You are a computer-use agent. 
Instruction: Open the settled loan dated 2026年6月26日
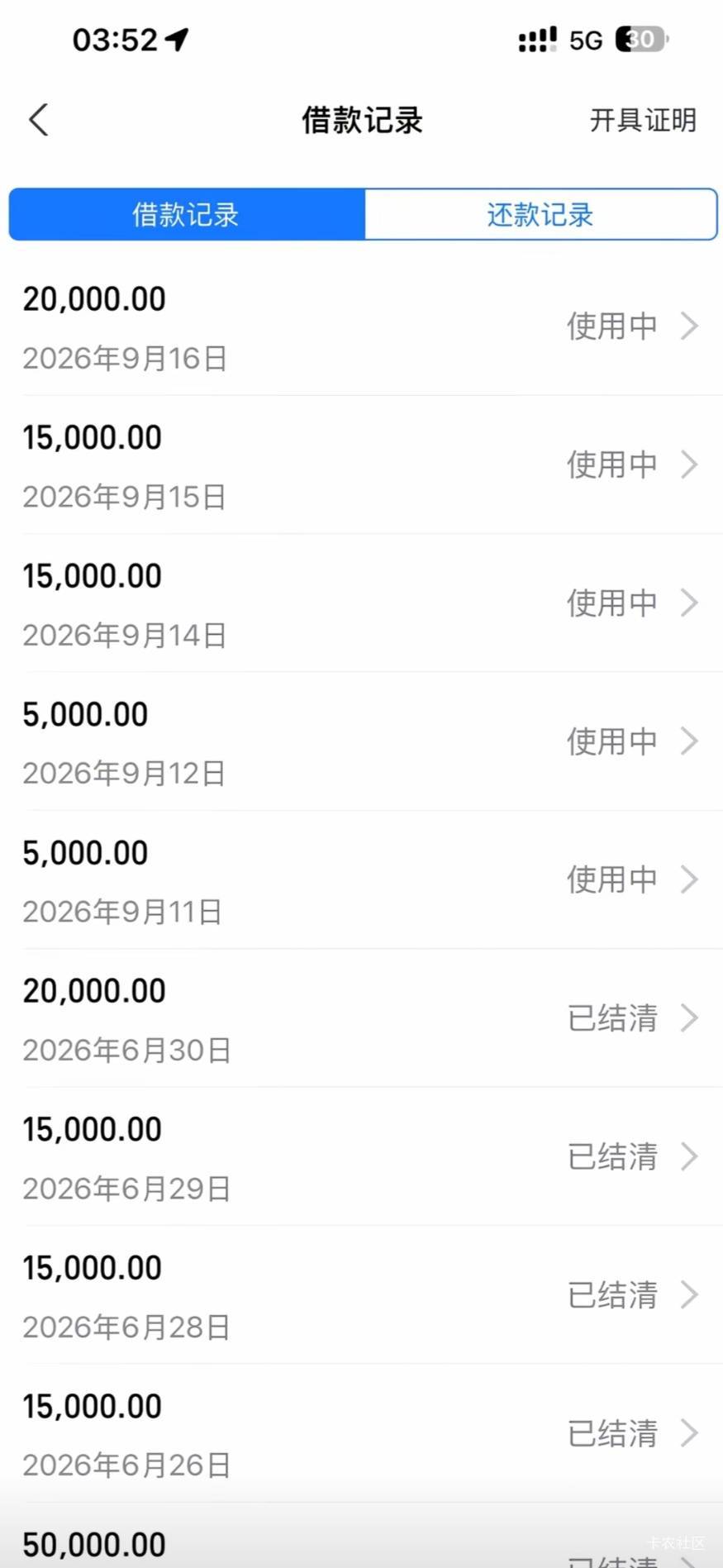click(361, 1432)
